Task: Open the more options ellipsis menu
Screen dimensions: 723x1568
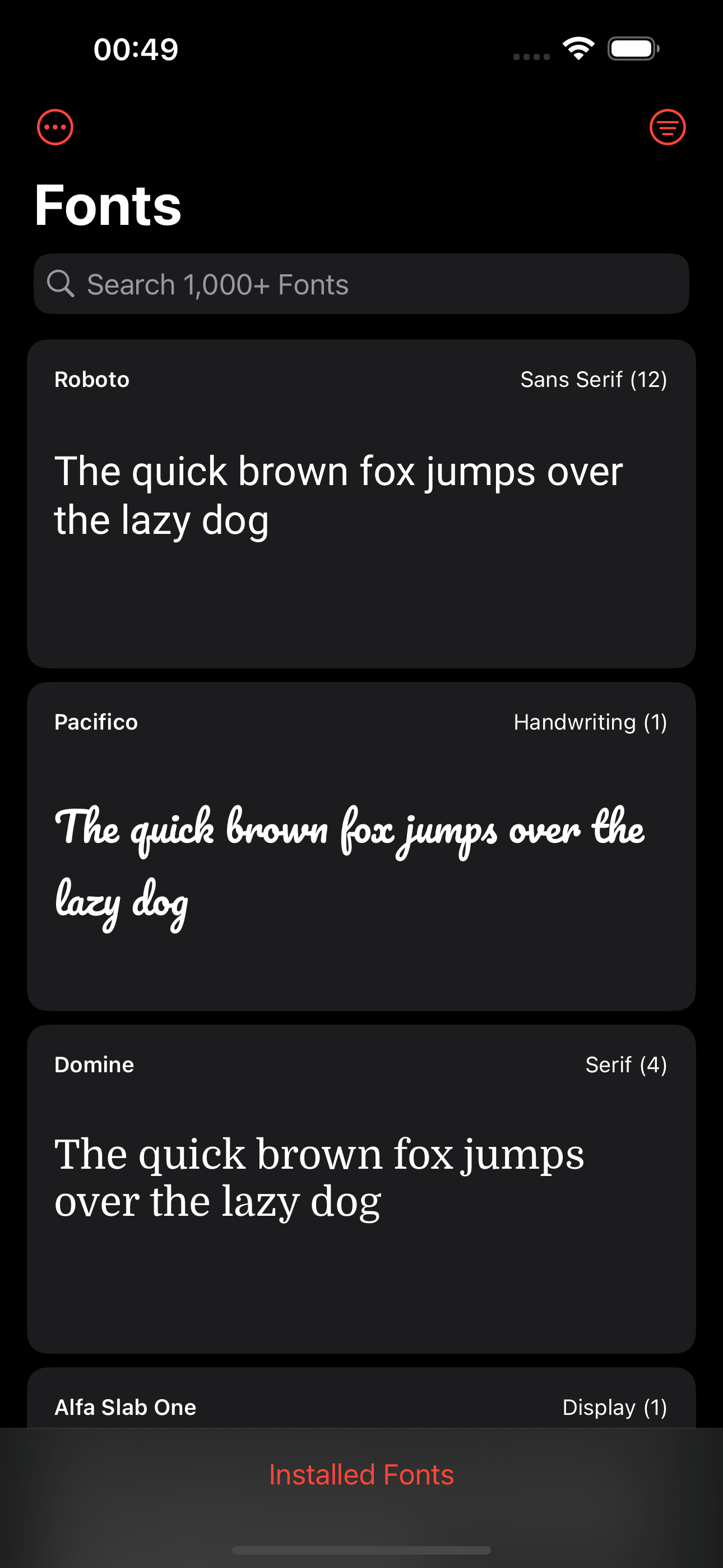Action: (x=55, y=127)
